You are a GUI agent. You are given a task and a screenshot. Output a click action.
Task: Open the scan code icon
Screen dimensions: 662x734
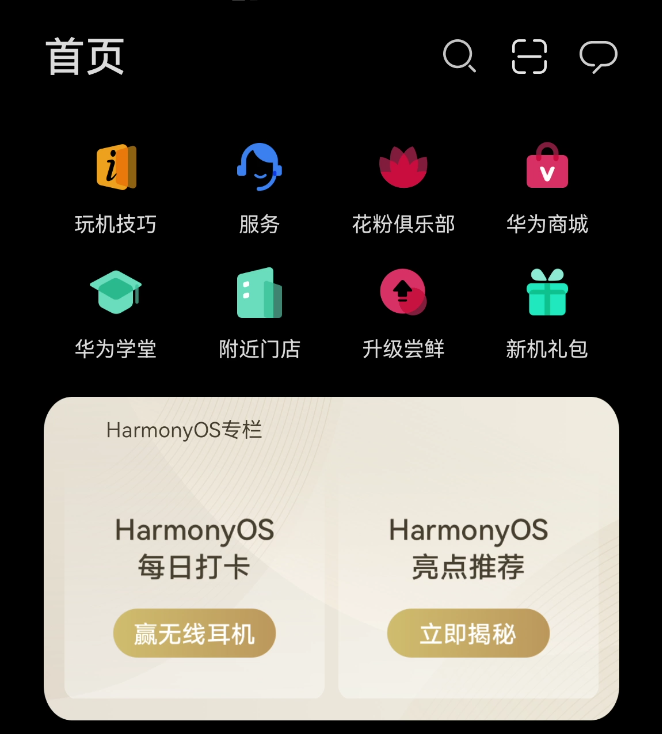click(x=529, y=56)
